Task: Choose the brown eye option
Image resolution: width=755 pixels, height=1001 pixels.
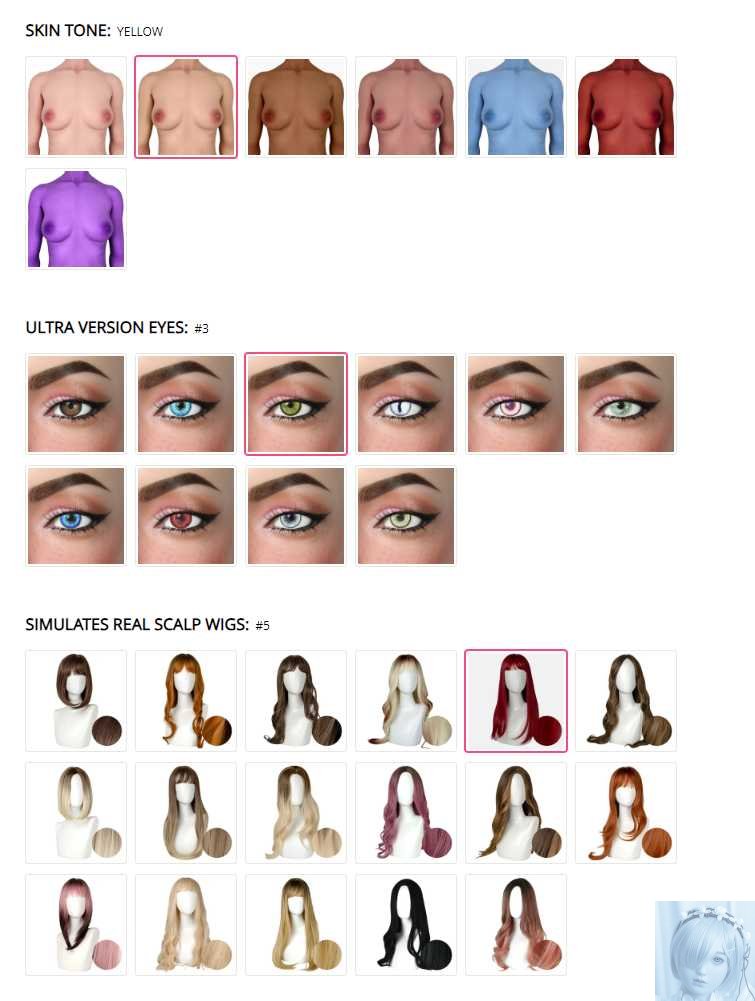Action: click(x=76, y=404)
